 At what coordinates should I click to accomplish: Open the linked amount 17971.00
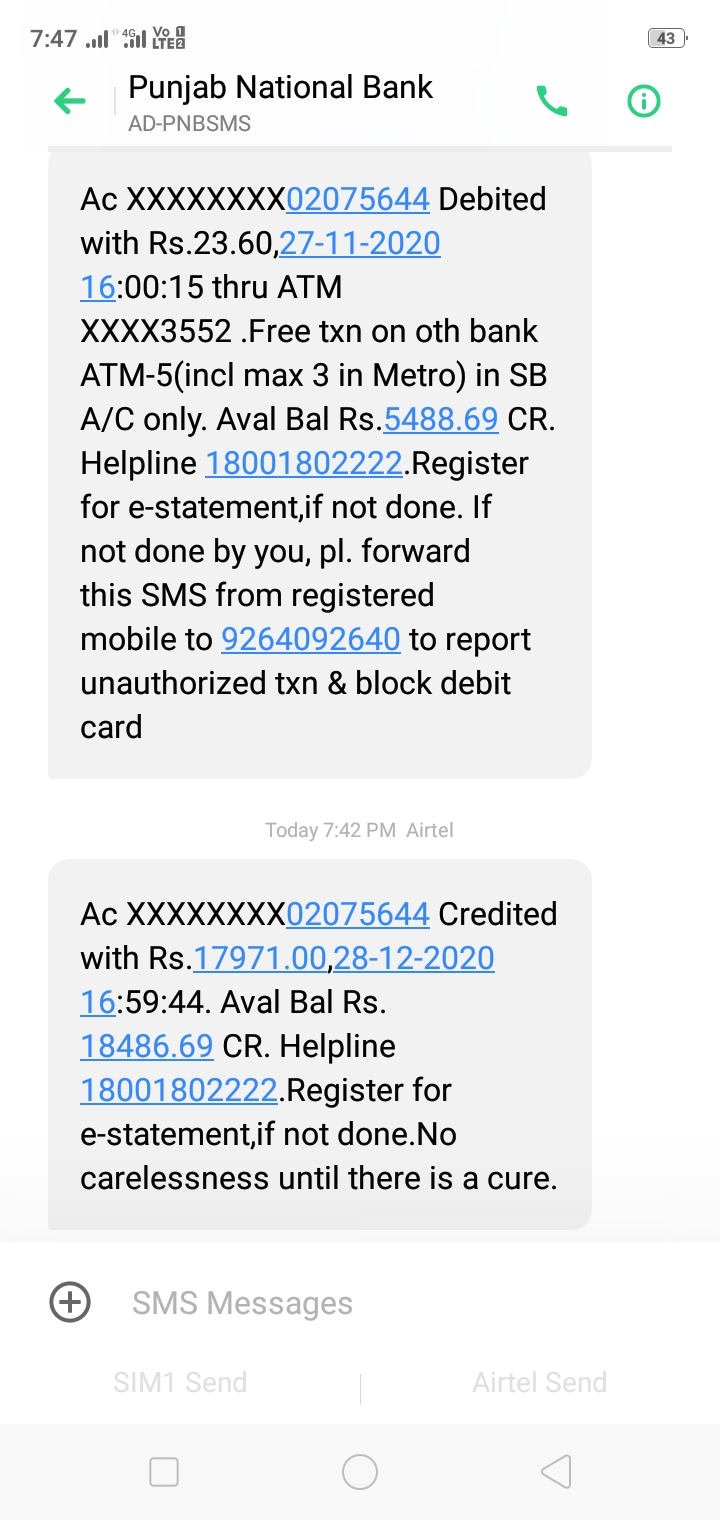[259, 958]
